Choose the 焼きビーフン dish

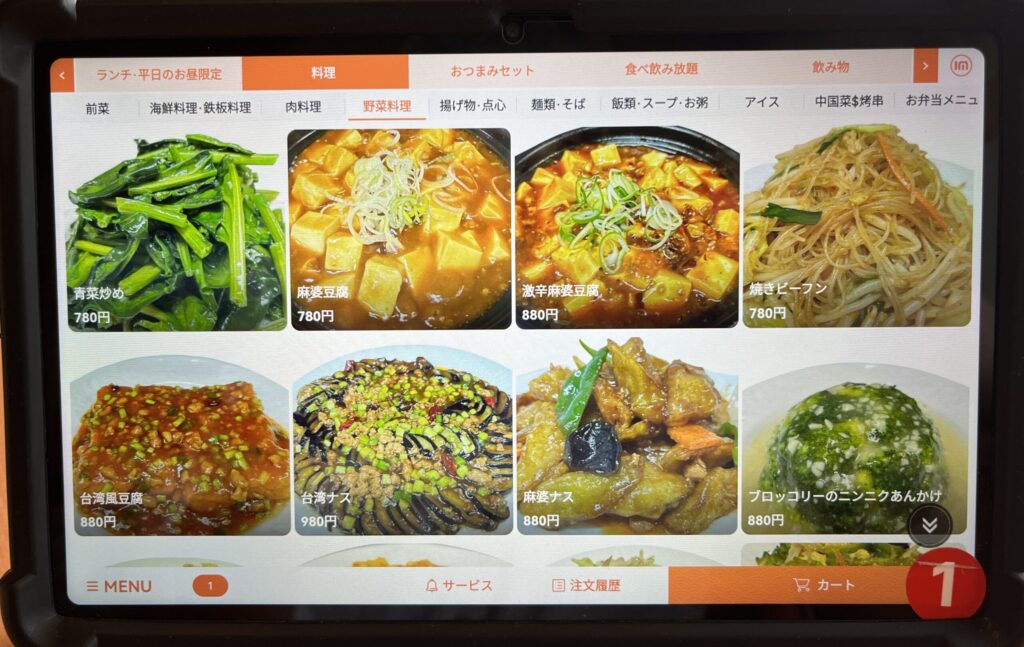tap(856, 228)
